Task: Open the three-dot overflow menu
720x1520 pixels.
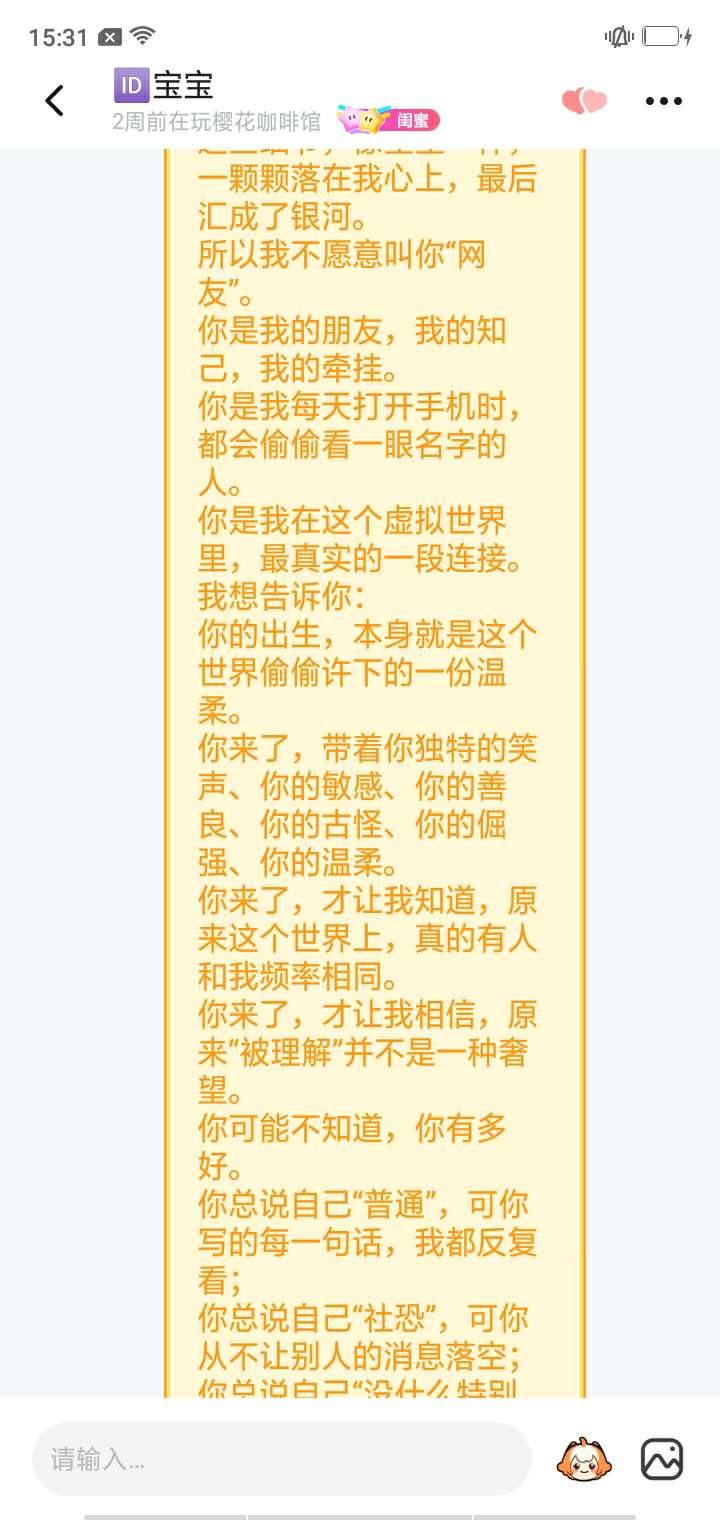Action: tap(663, 101)
